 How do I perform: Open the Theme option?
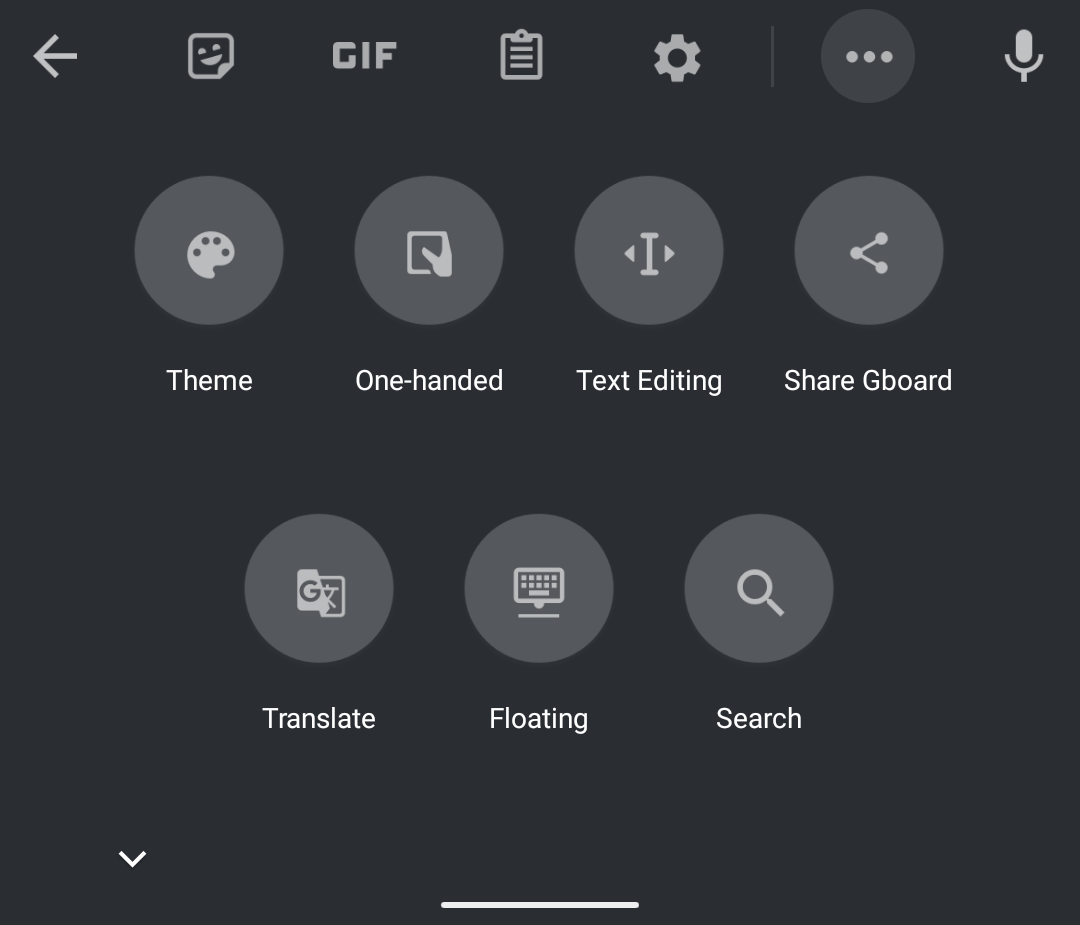click(209, 251)
